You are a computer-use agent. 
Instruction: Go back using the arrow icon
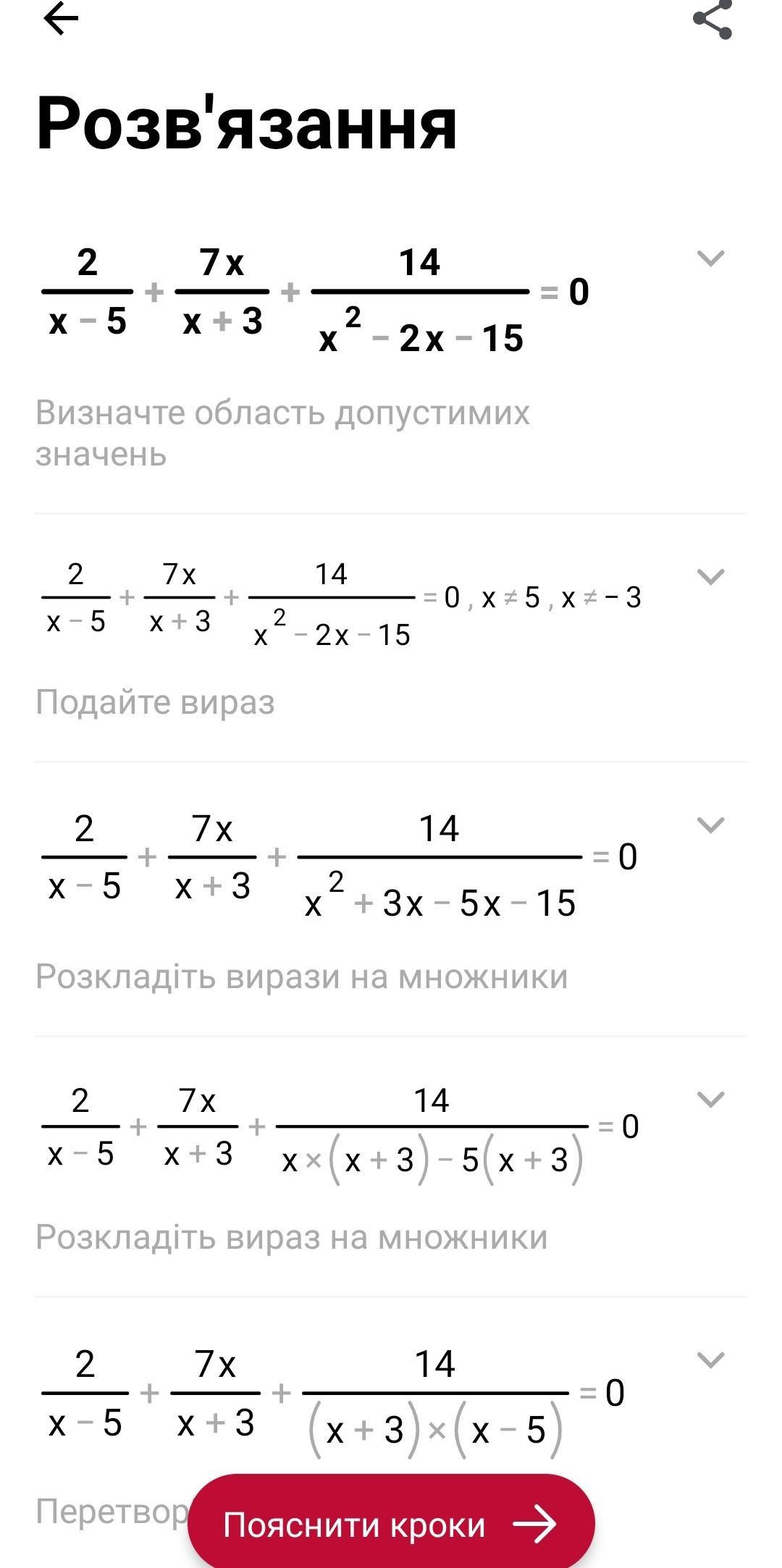[x=61, y=20]
